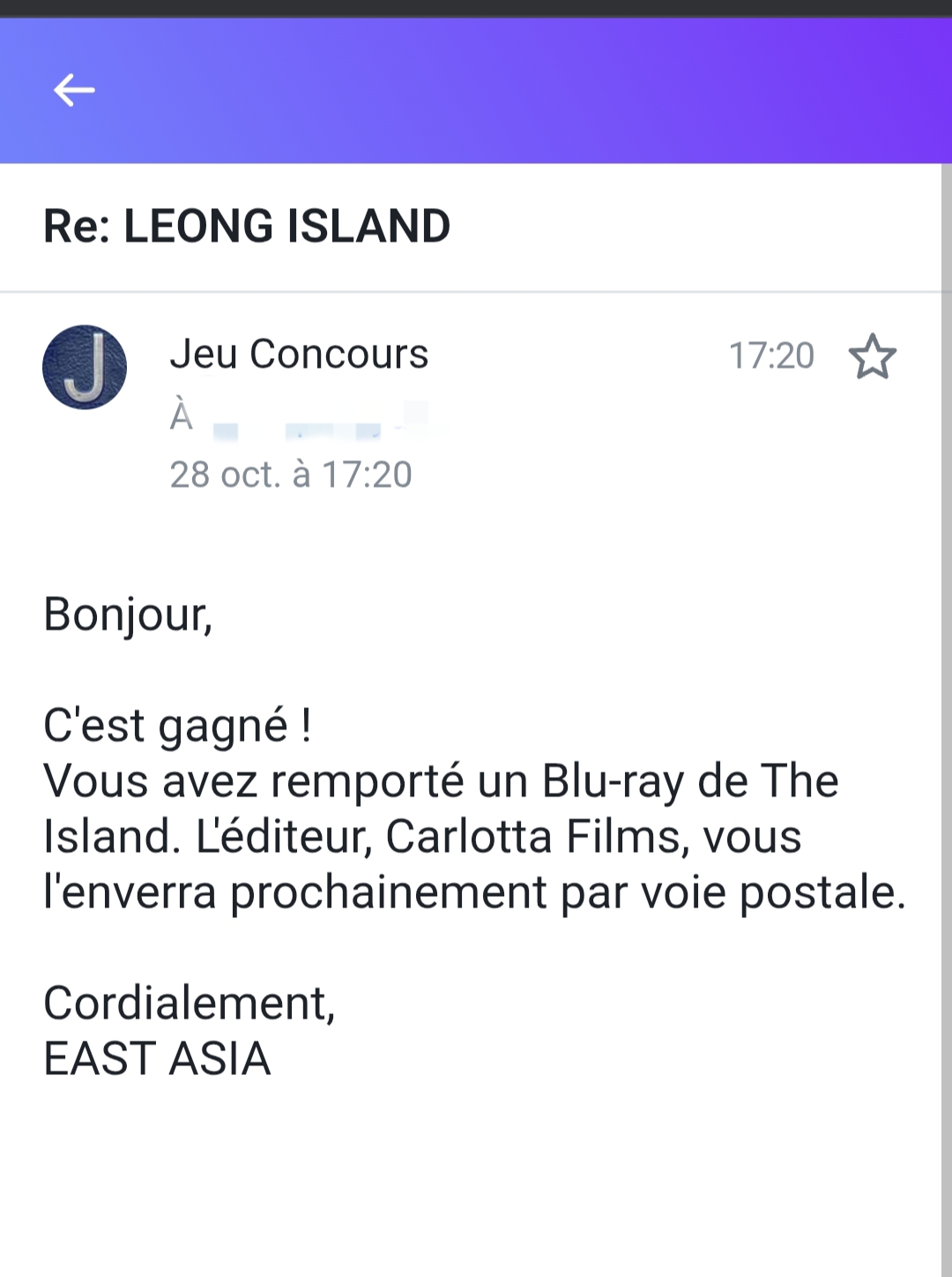Image resolution: width=952 pixels, height=1277 pixels.
Task: Star the email from Jeu Concours
Action: (x=872, y=356)
